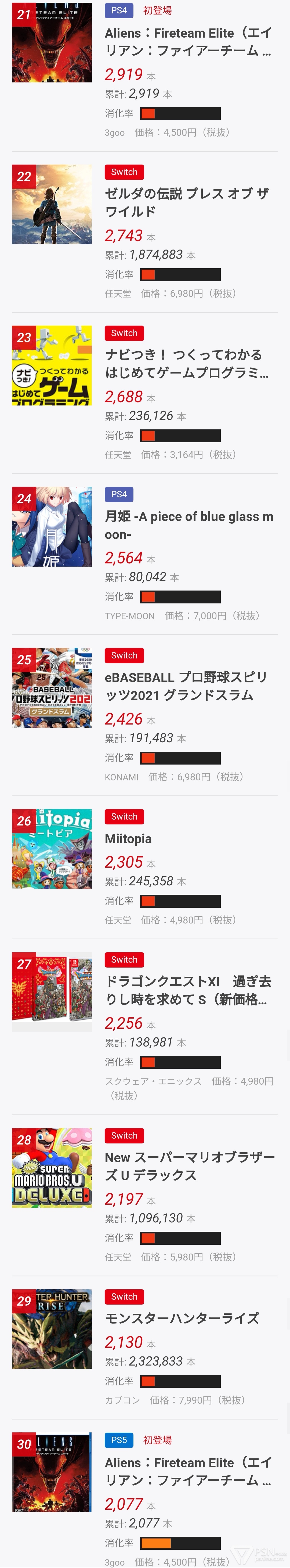Open ドラゴンクエストXI S ranking entry
The width and height of the screenshot is (290, 1568).
point(188,990)
